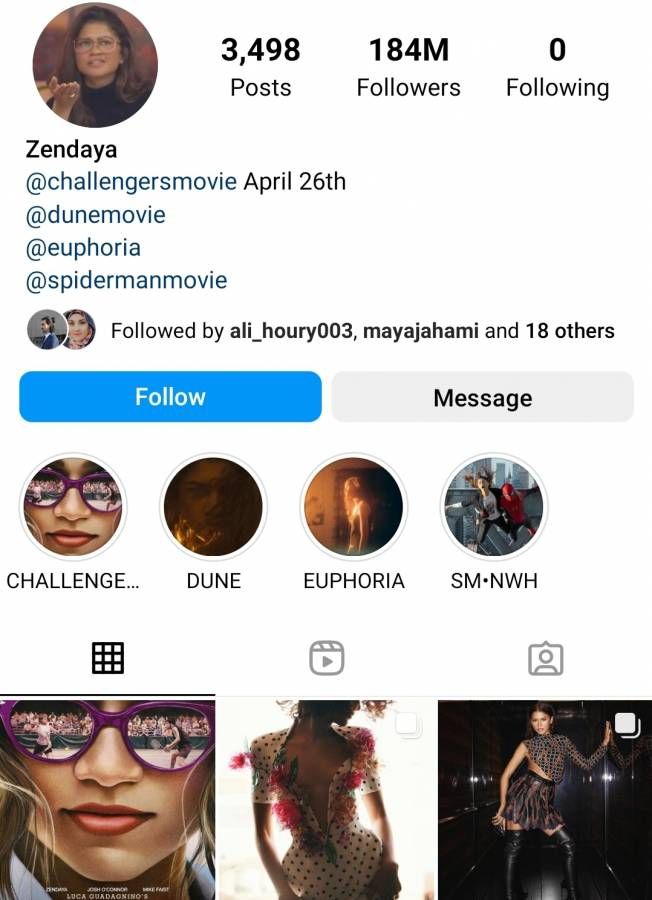
Task: Open the @challengersmovie link in bio
Action: (131, 182)
